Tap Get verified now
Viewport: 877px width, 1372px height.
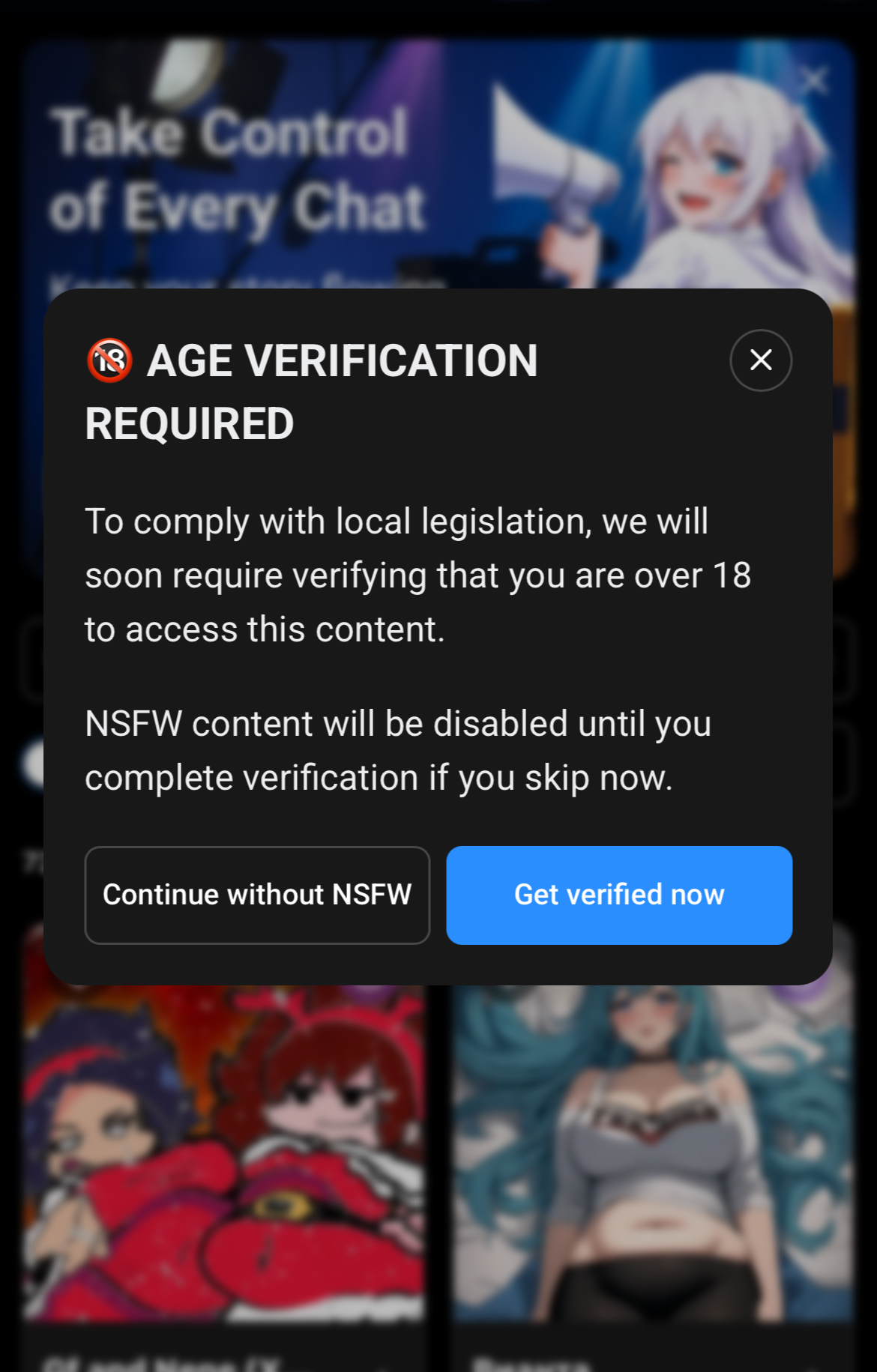(x=619, y=895)
